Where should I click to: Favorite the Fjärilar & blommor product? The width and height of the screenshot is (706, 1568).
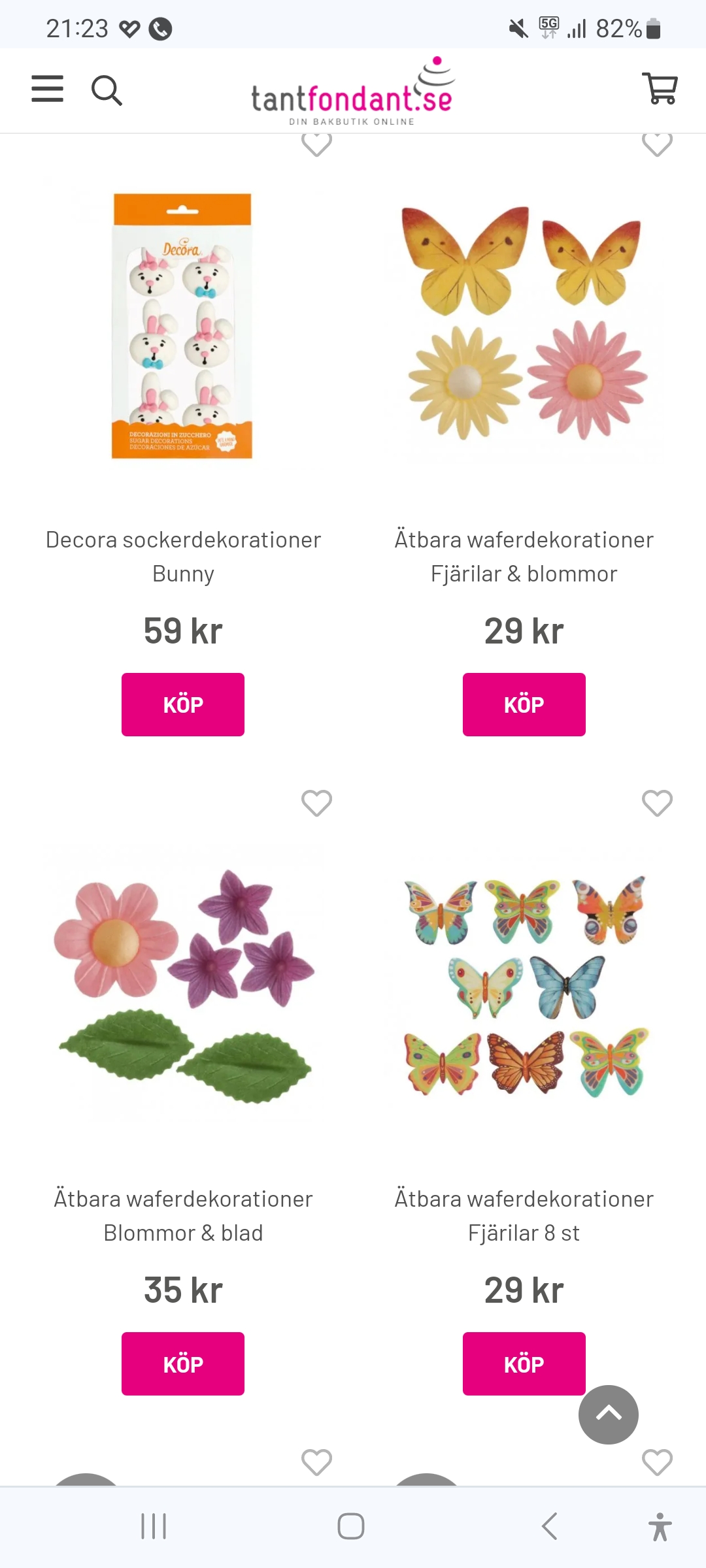tap(657, 144)
